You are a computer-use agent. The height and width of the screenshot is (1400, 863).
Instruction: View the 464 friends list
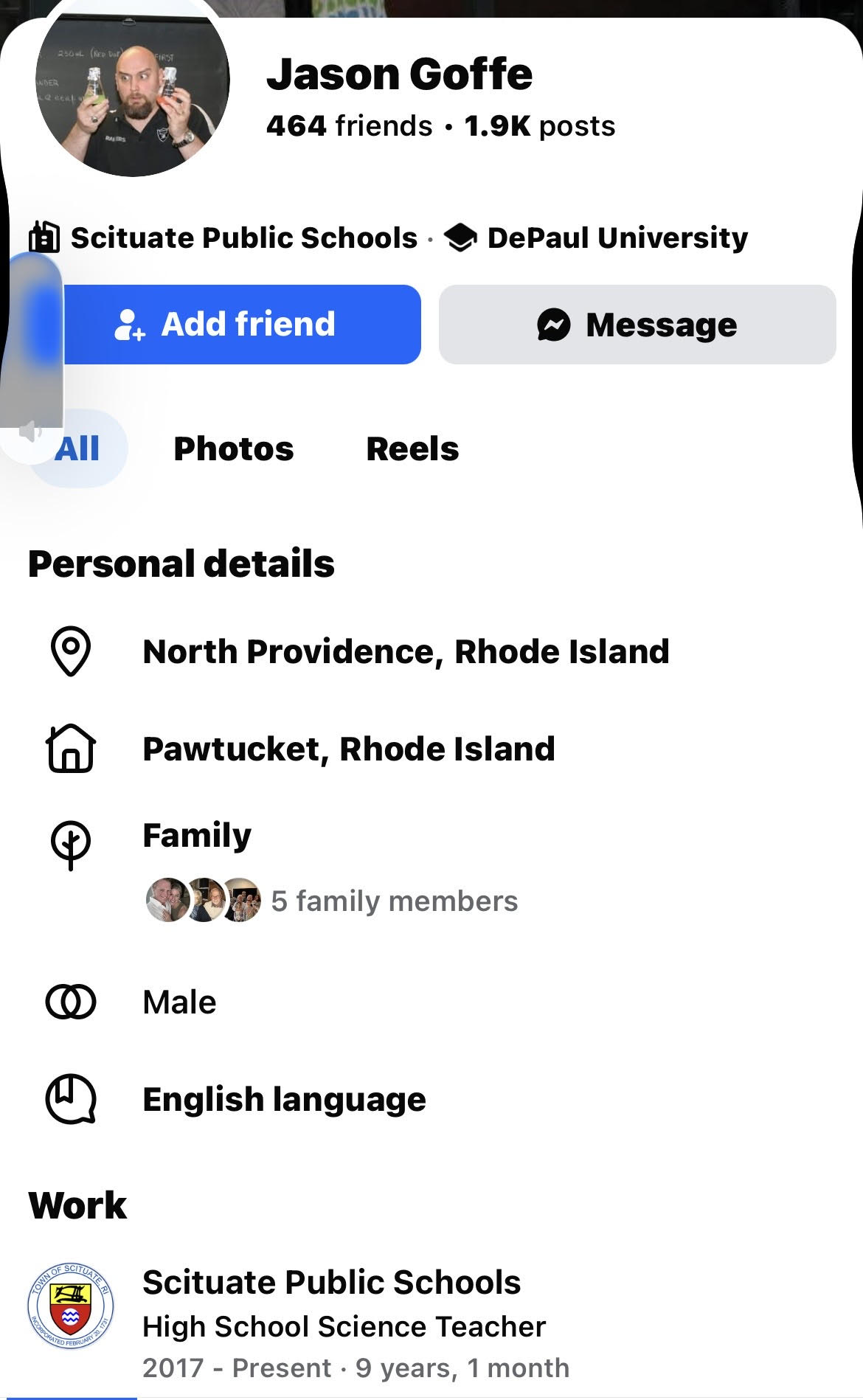(x=349, y=126)
